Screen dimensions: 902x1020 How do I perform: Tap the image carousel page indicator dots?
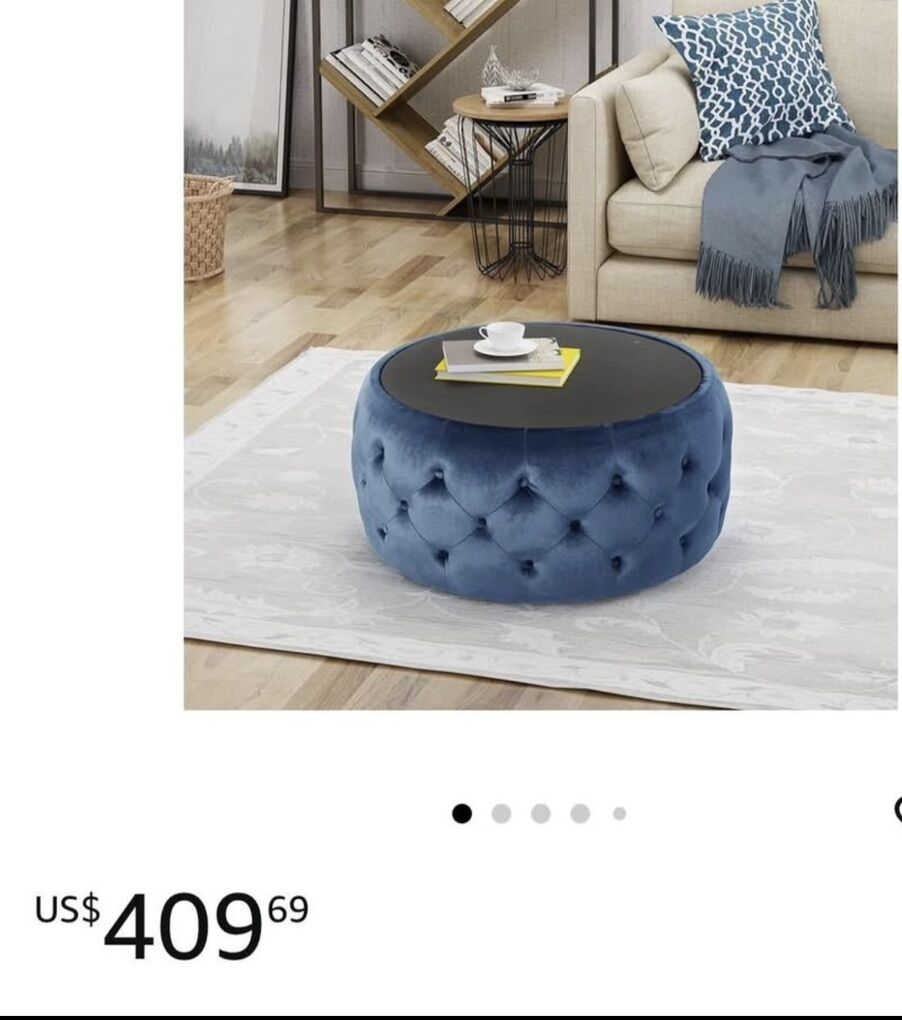tap(540, 813)
